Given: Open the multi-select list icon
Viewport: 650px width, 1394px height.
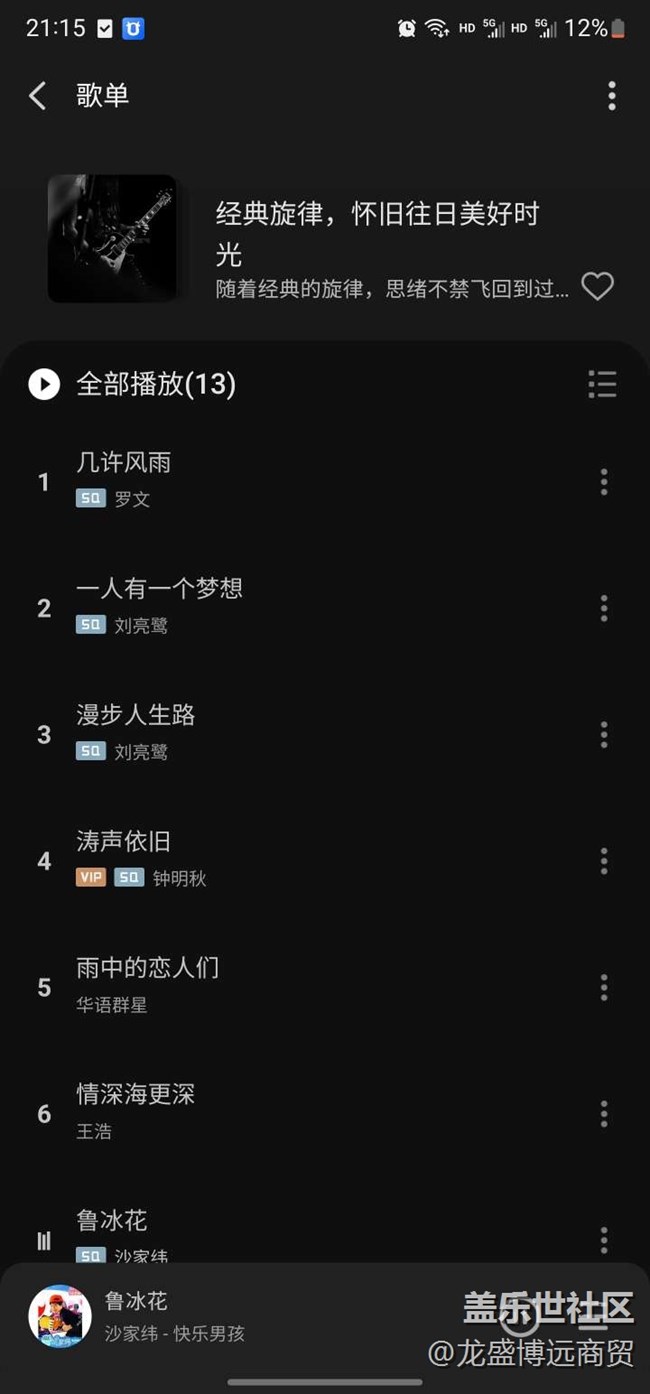Looking at the screenshot, I should coord(602,384).
